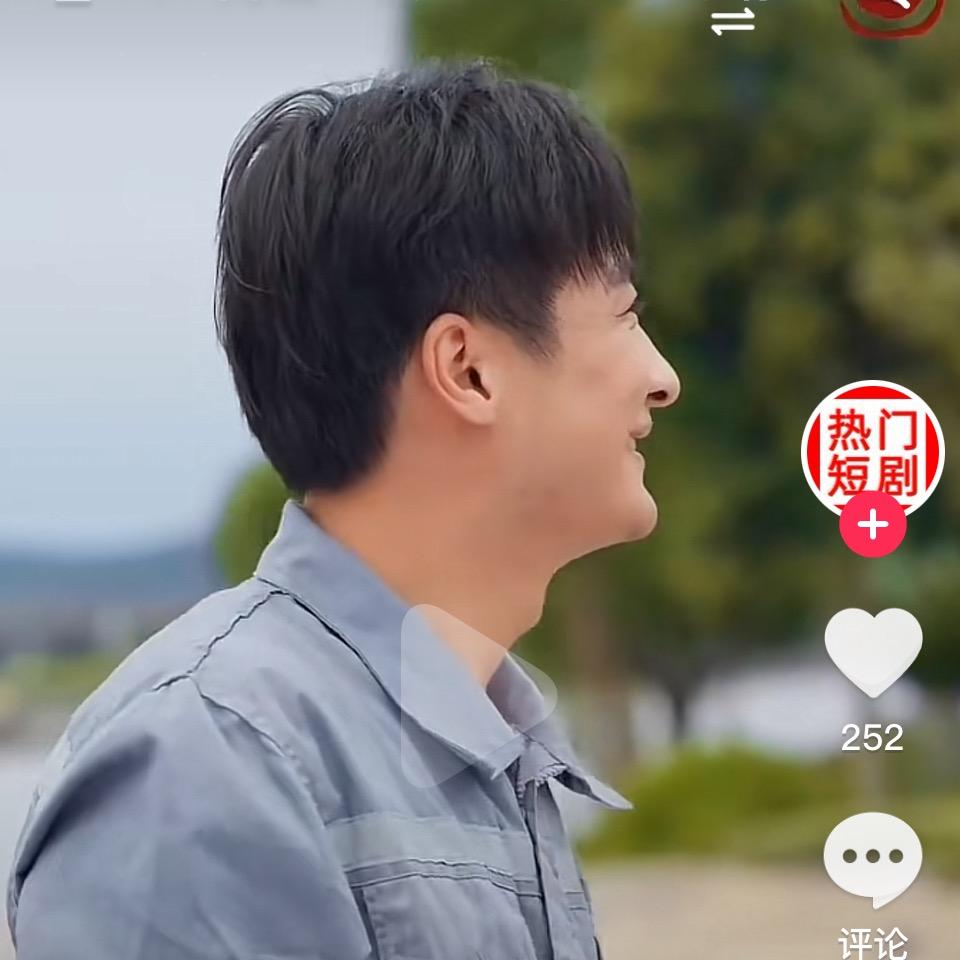Screen dimensions: 960x960
Task: Open the 热门短剧 creator profile avatar
Action: click(x=873, y=447)
